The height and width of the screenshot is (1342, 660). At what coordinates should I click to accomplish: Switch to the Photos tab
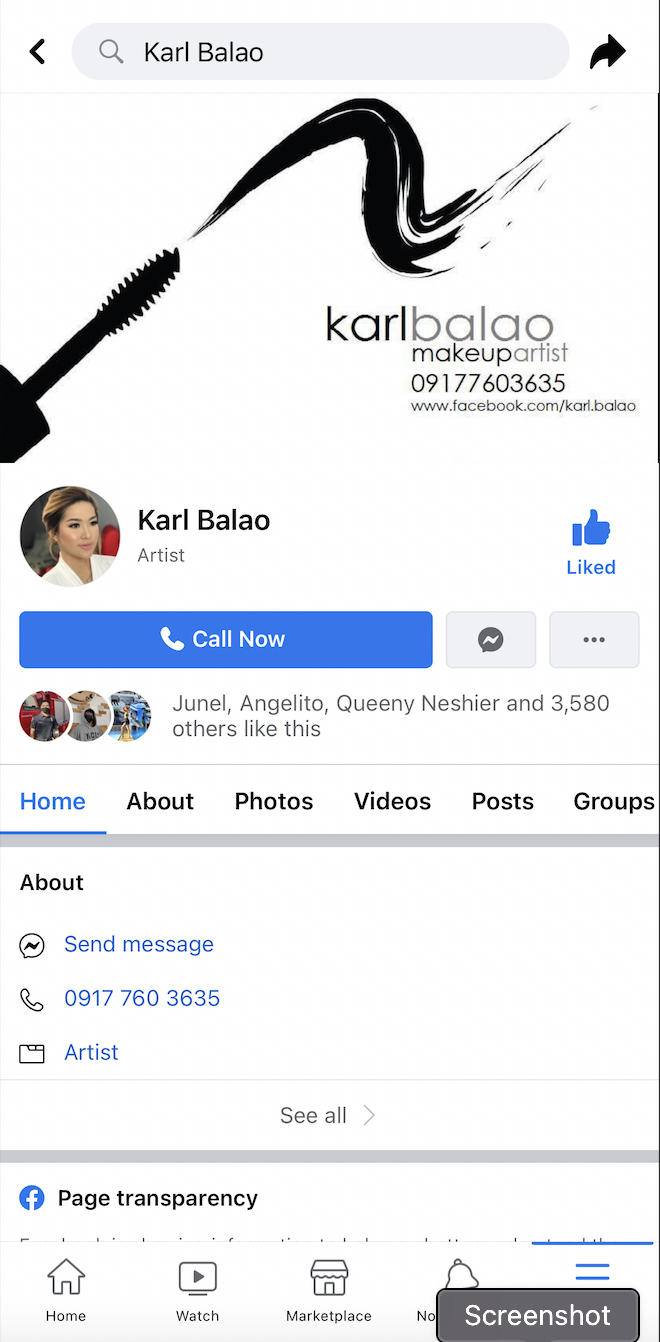274,801
